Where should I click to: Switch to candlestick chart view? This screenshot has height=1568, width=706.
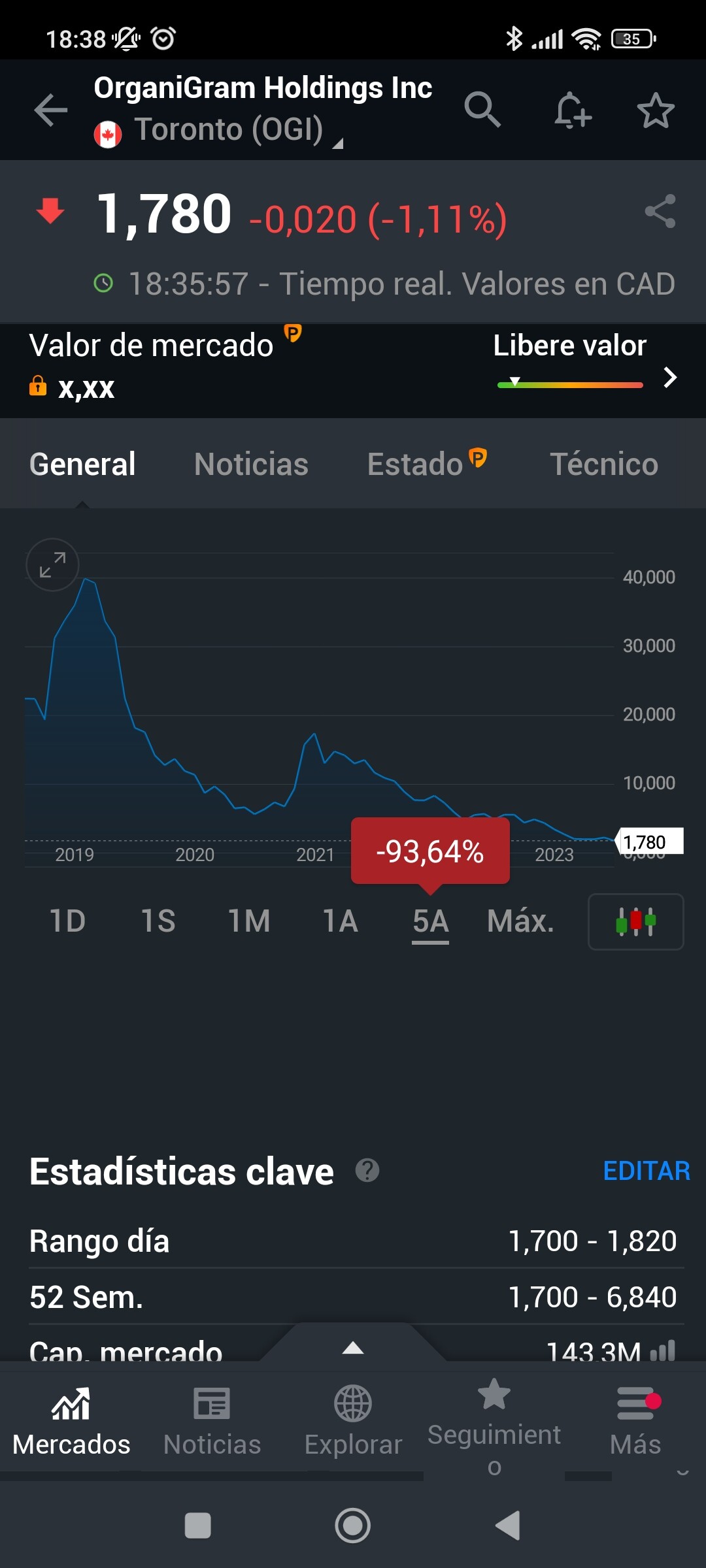coord(635,921)
